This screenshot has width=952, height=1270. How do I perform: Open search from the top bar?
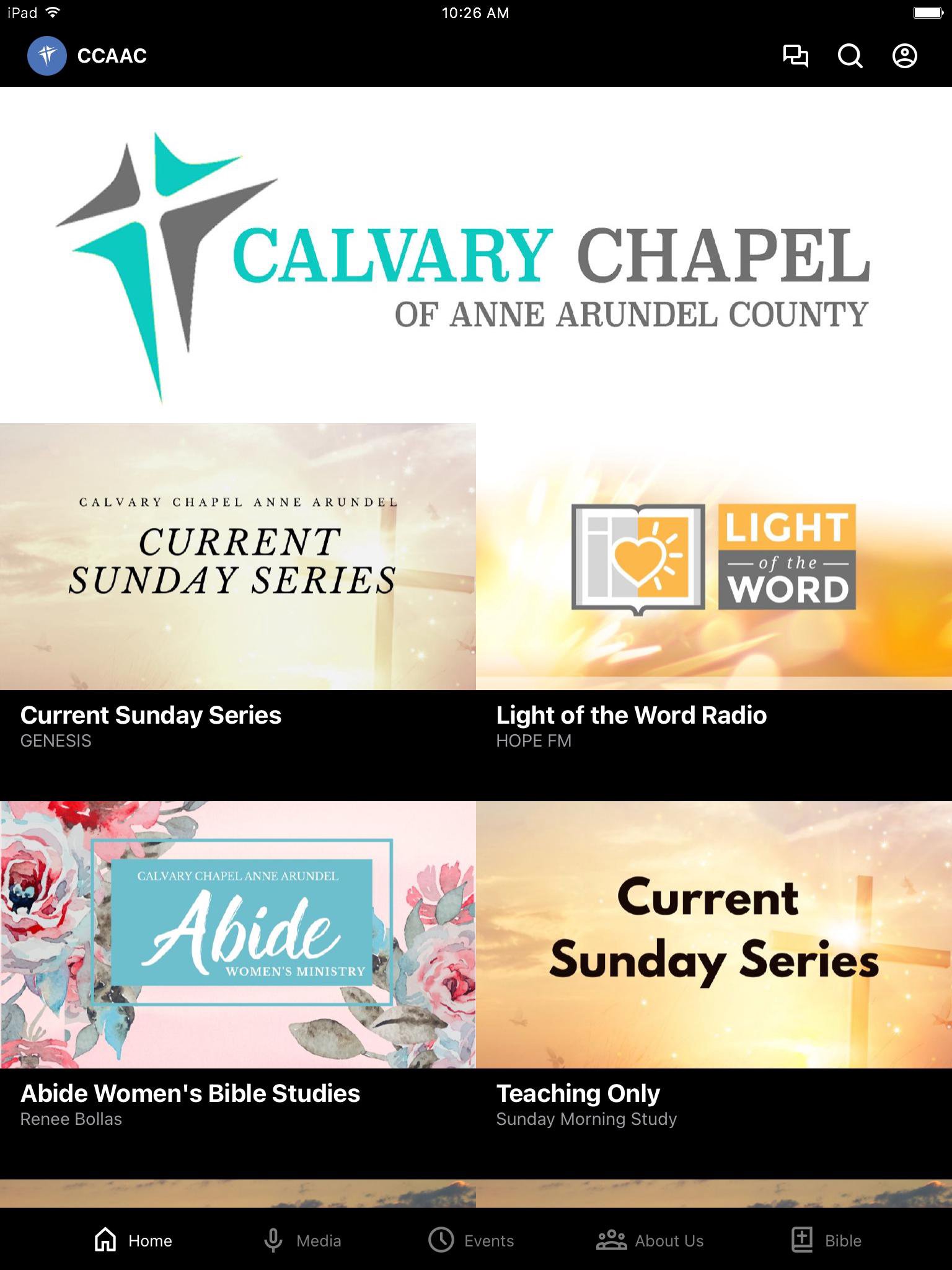[850, 56]
